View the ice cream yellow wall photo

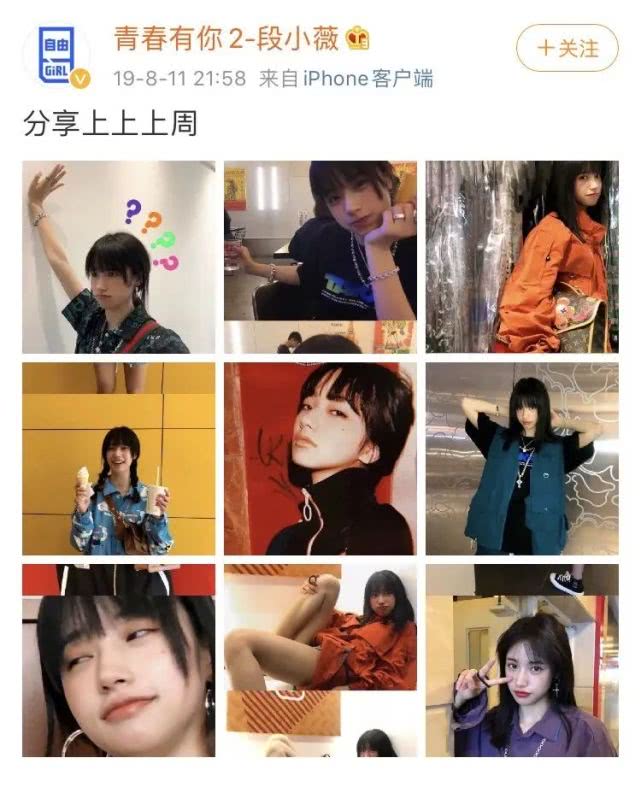[119, 458]
